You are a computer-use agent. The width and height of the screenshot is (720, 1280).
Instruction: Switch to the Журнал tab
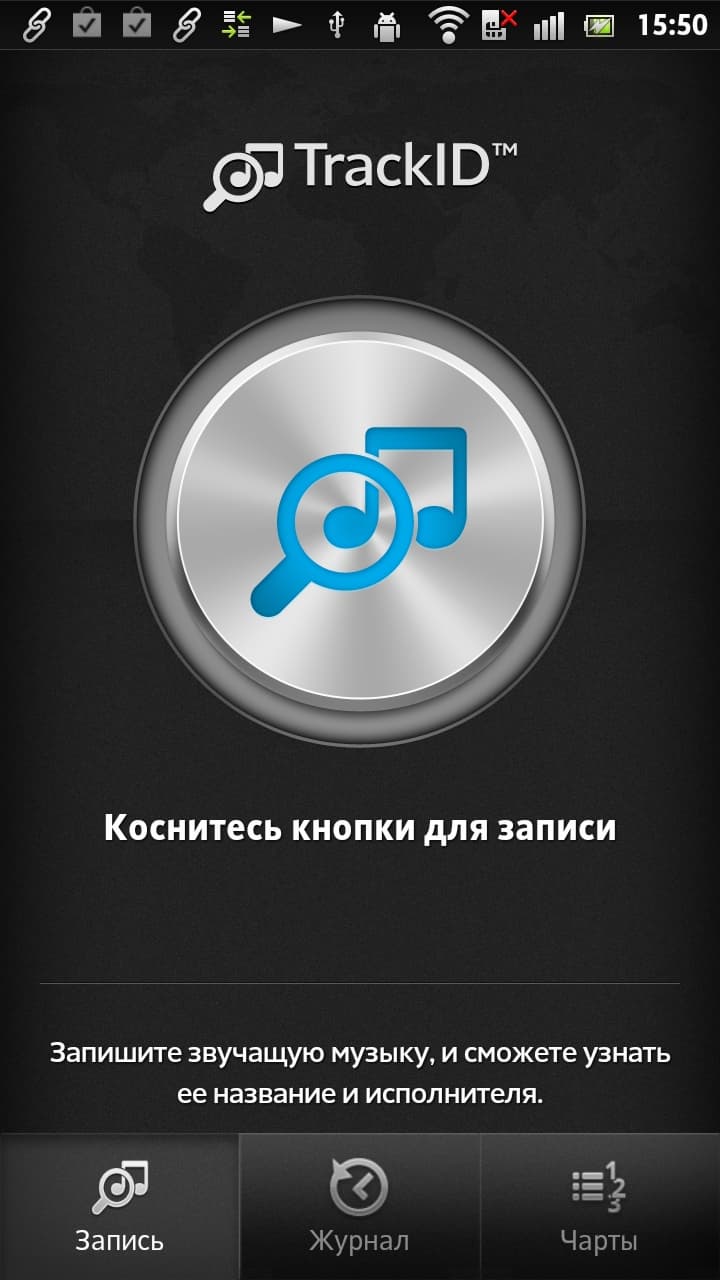pyautogui.click(x=360, y=1207)
